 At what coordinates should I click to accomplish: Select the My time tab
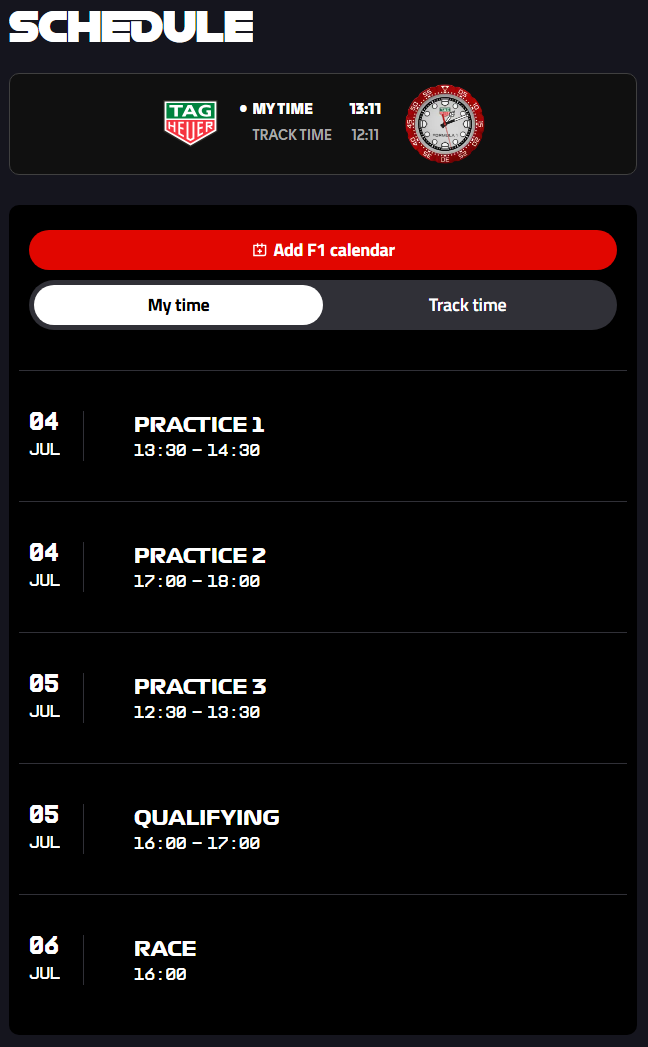click(178, 305)
